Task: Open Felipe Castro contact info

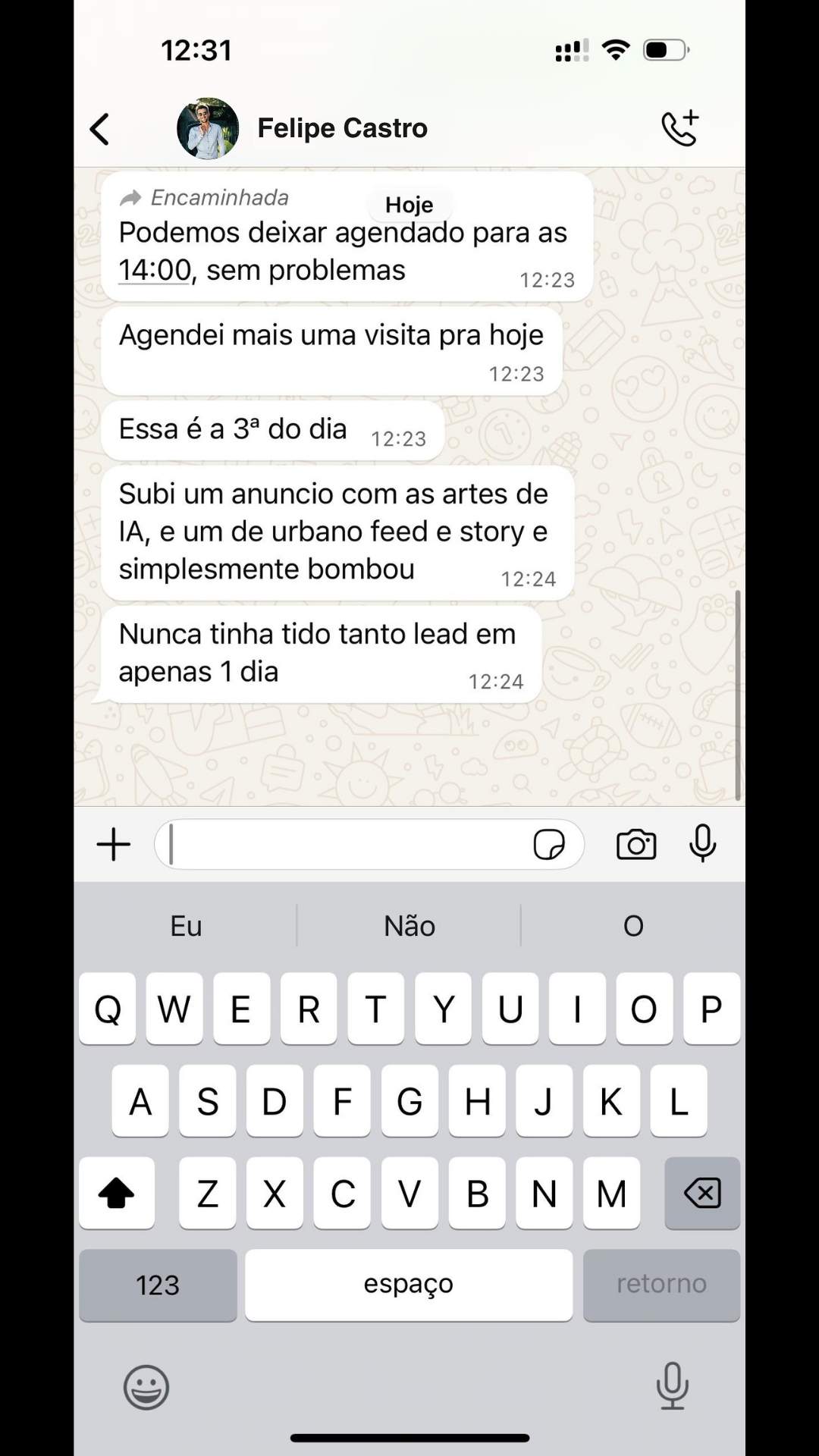Action: [x=342, y=128]
